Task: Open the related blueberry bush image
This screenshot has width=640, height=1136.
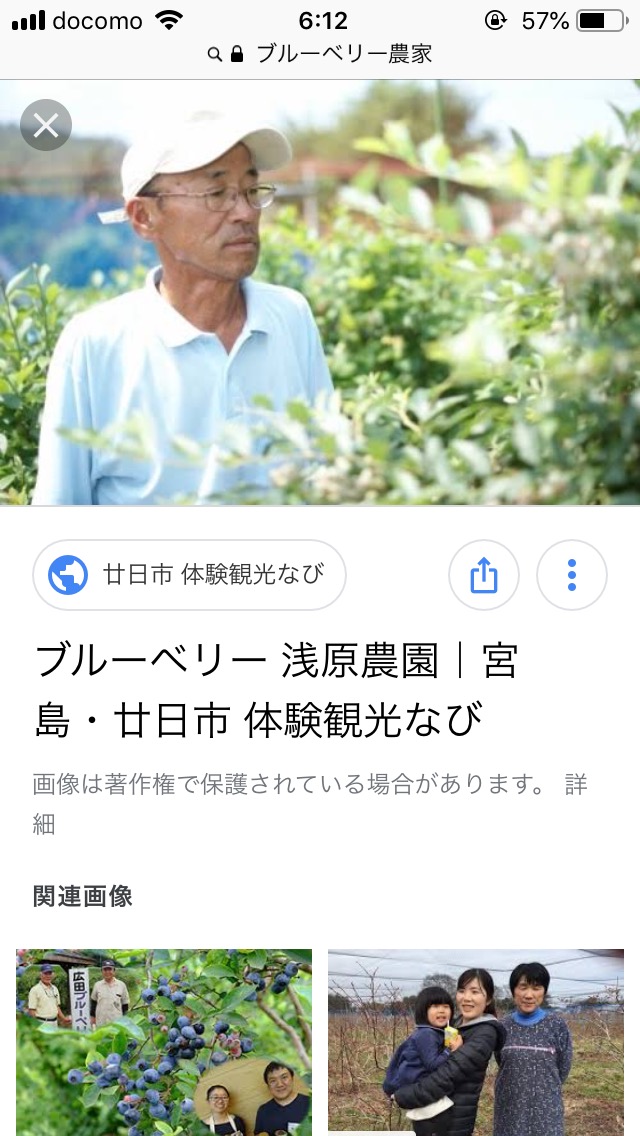Action: click(x=164, y=1042)
